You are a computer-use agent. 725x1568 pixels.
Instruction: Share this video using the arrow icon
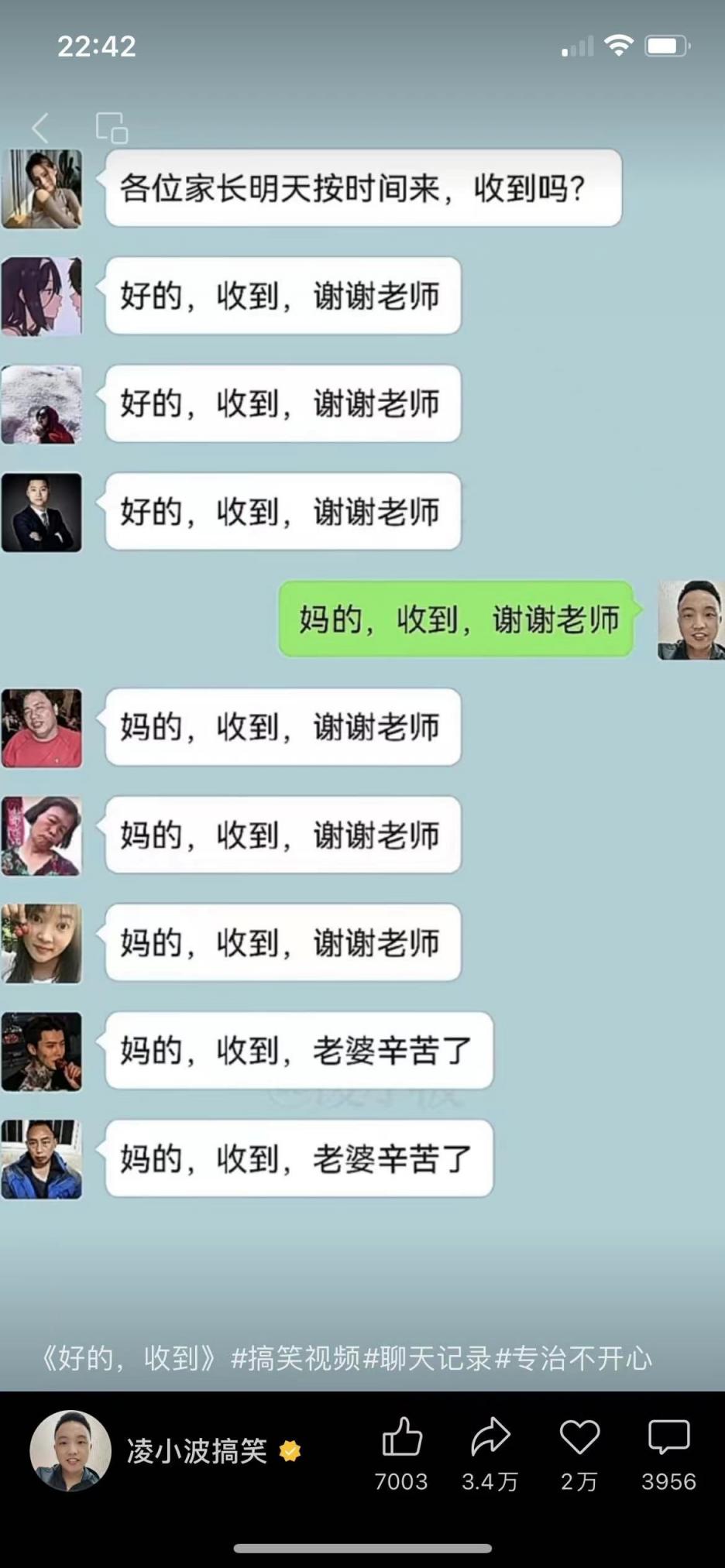(490, 1438)
